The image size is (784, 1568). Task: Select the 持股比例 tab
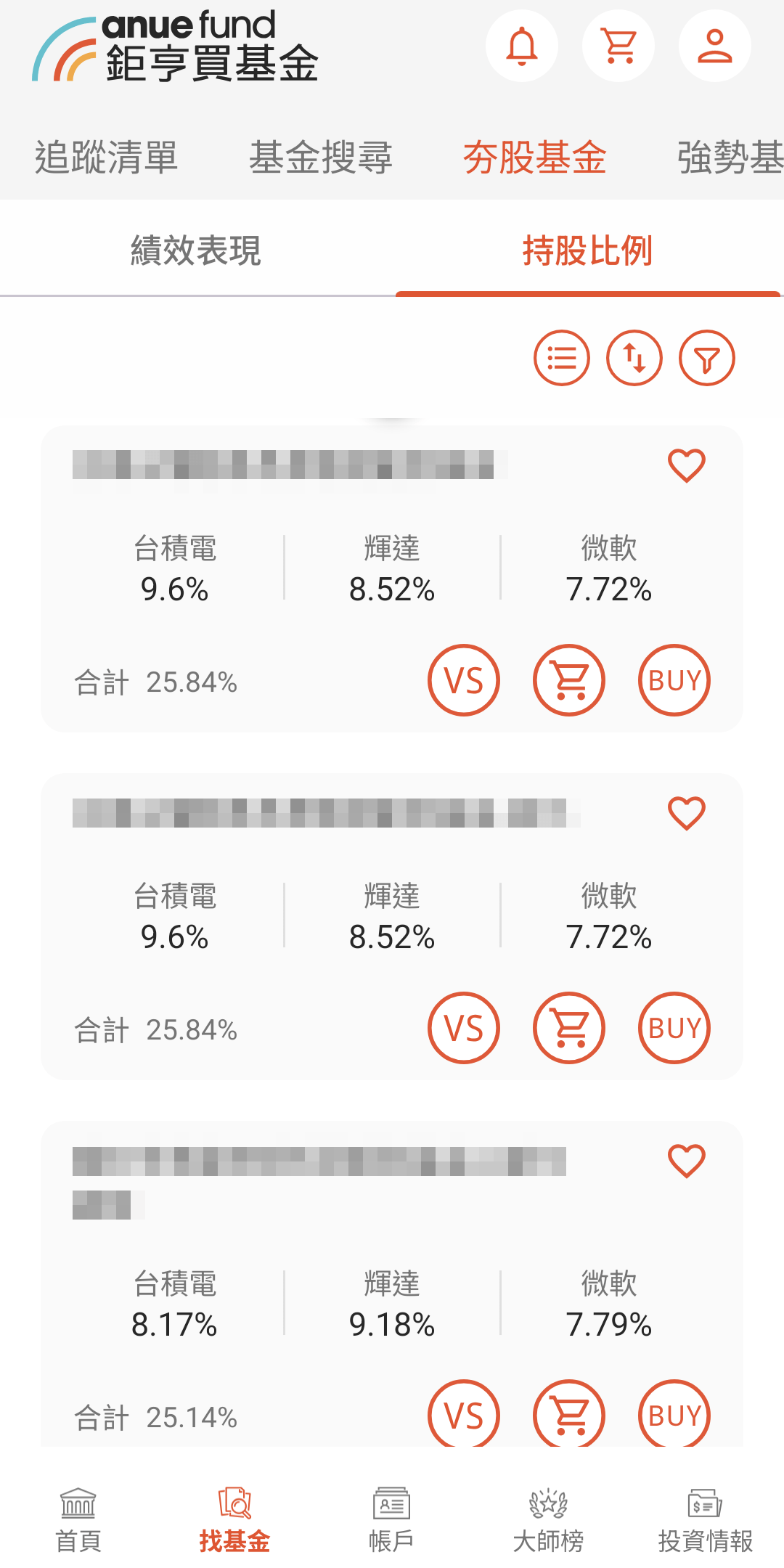click(x=587, y=250)
